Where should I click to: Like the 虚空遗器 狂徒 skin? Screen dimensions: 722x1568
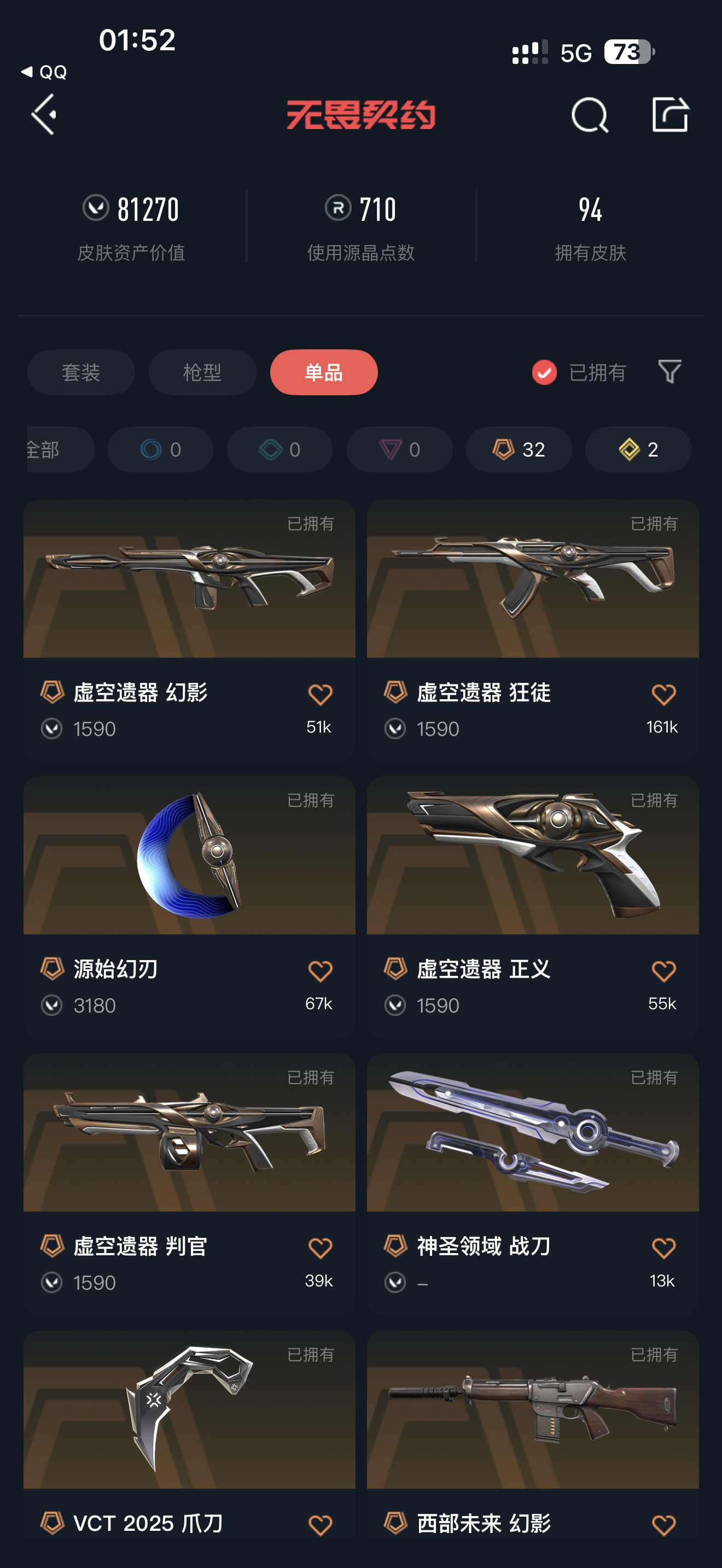(663, 694)
